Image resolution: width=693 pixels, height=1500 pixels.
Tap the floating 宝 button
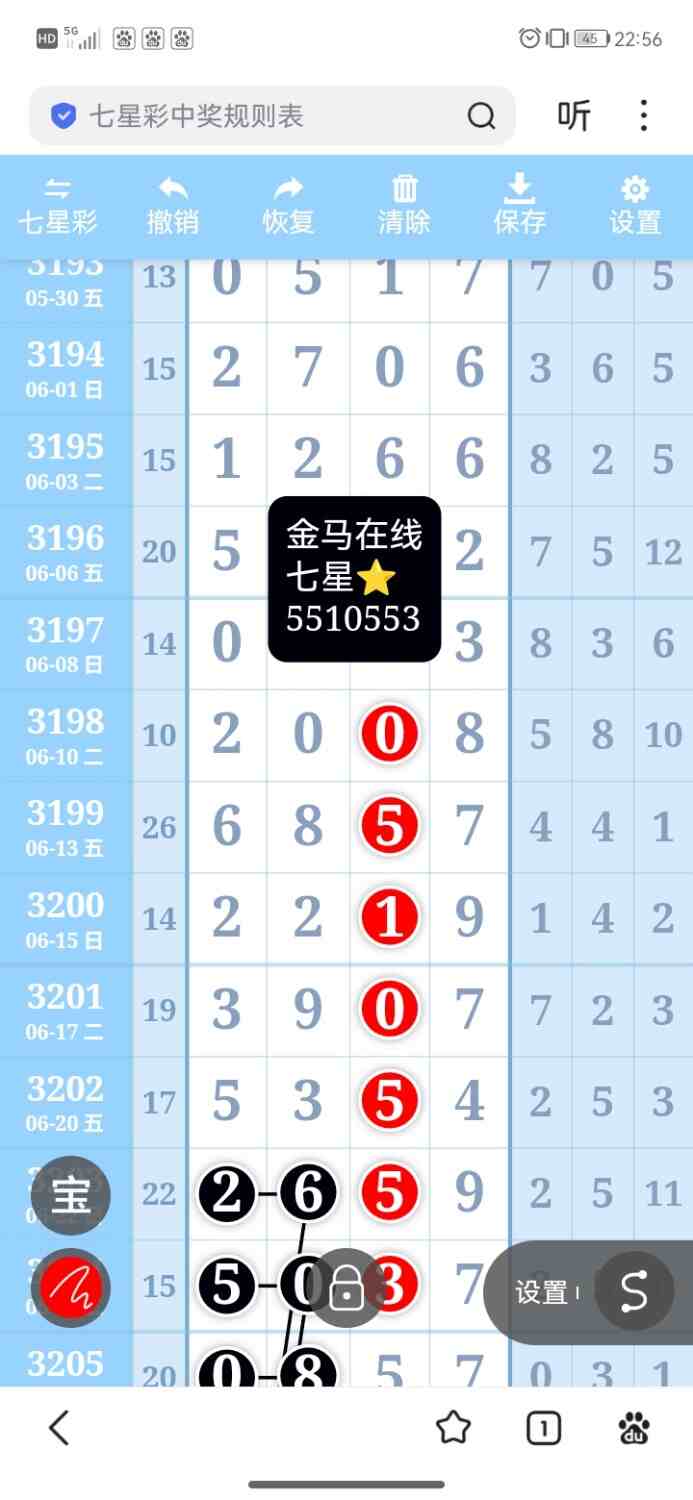point(71,1194)
